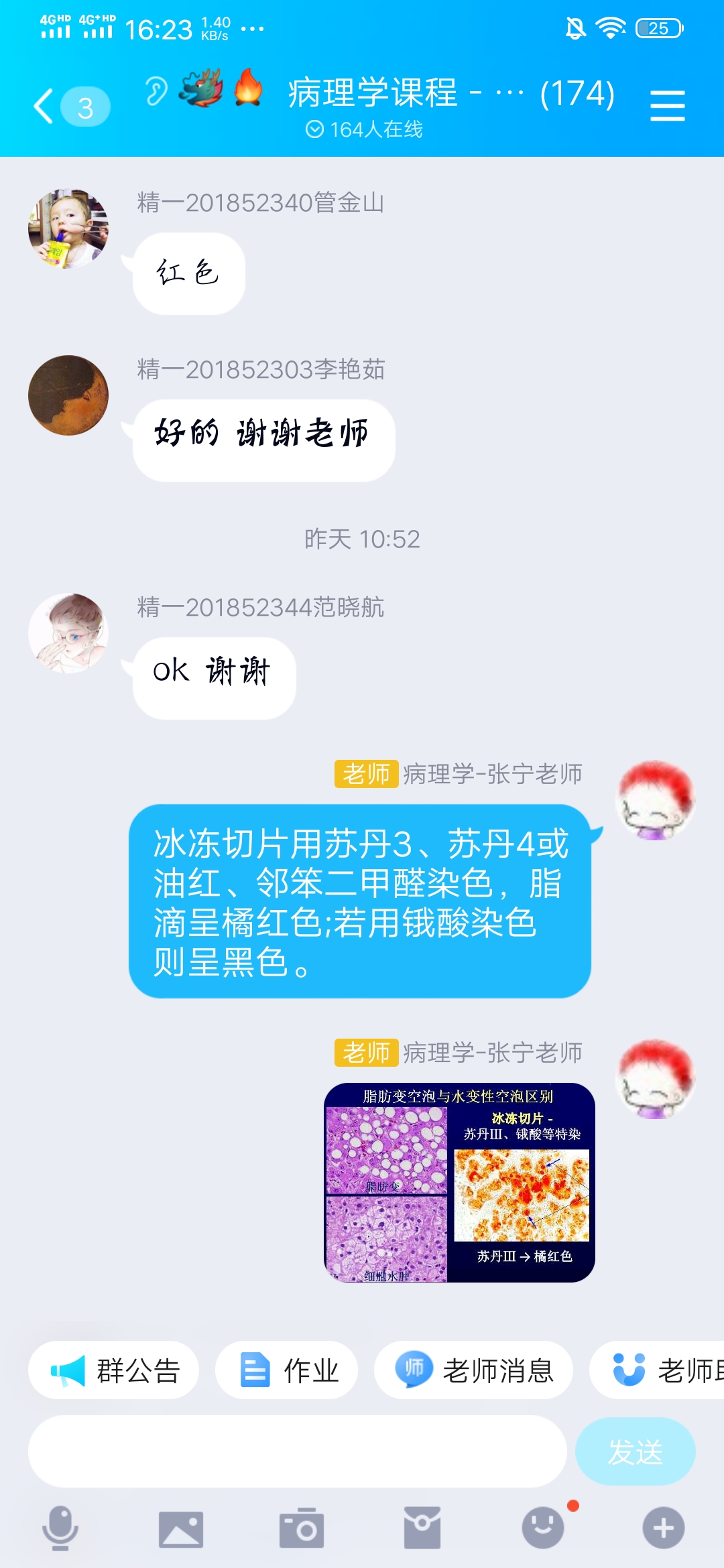Open the ear listening-mode icon
Image resolution: width=724 pixels, height=1568 pixels.
(156, 91)
